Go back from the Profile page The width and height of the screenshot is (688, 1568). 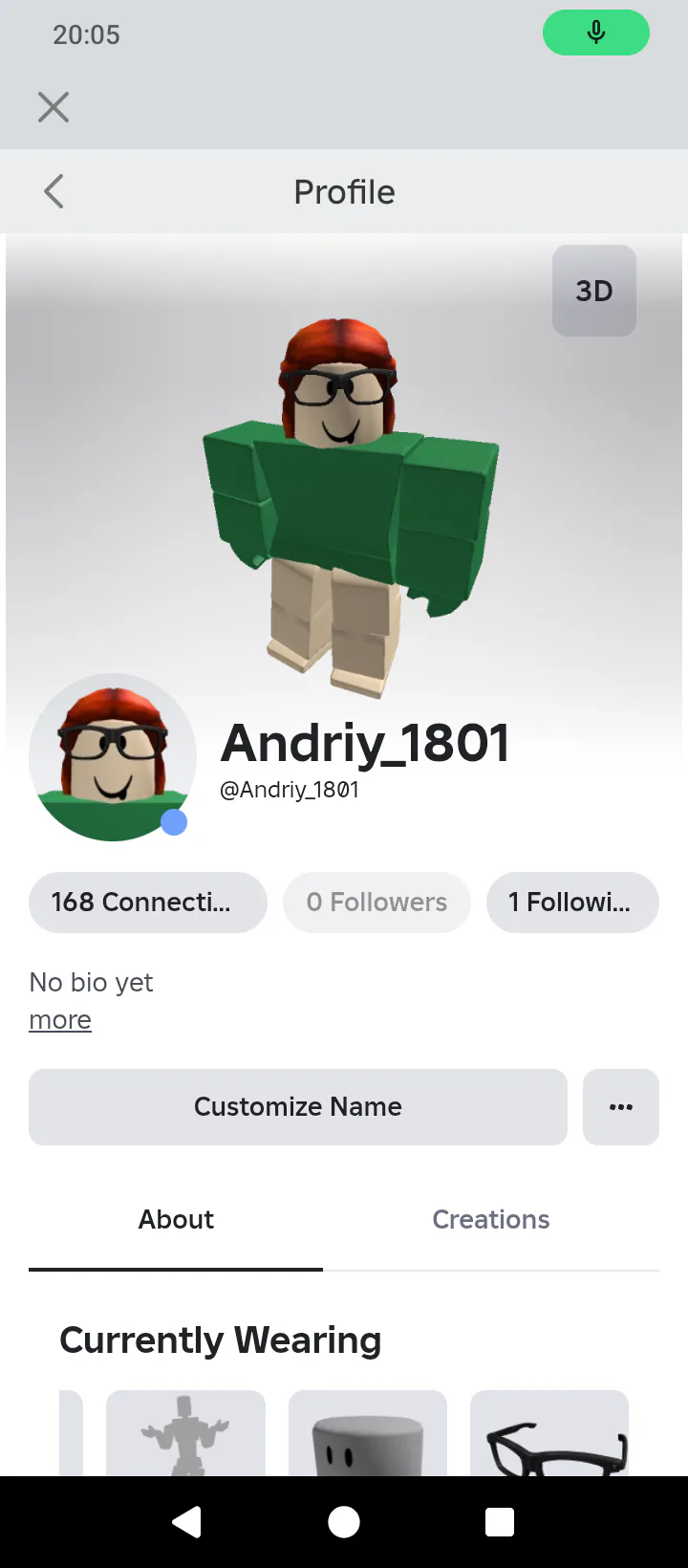click(54, 191)
